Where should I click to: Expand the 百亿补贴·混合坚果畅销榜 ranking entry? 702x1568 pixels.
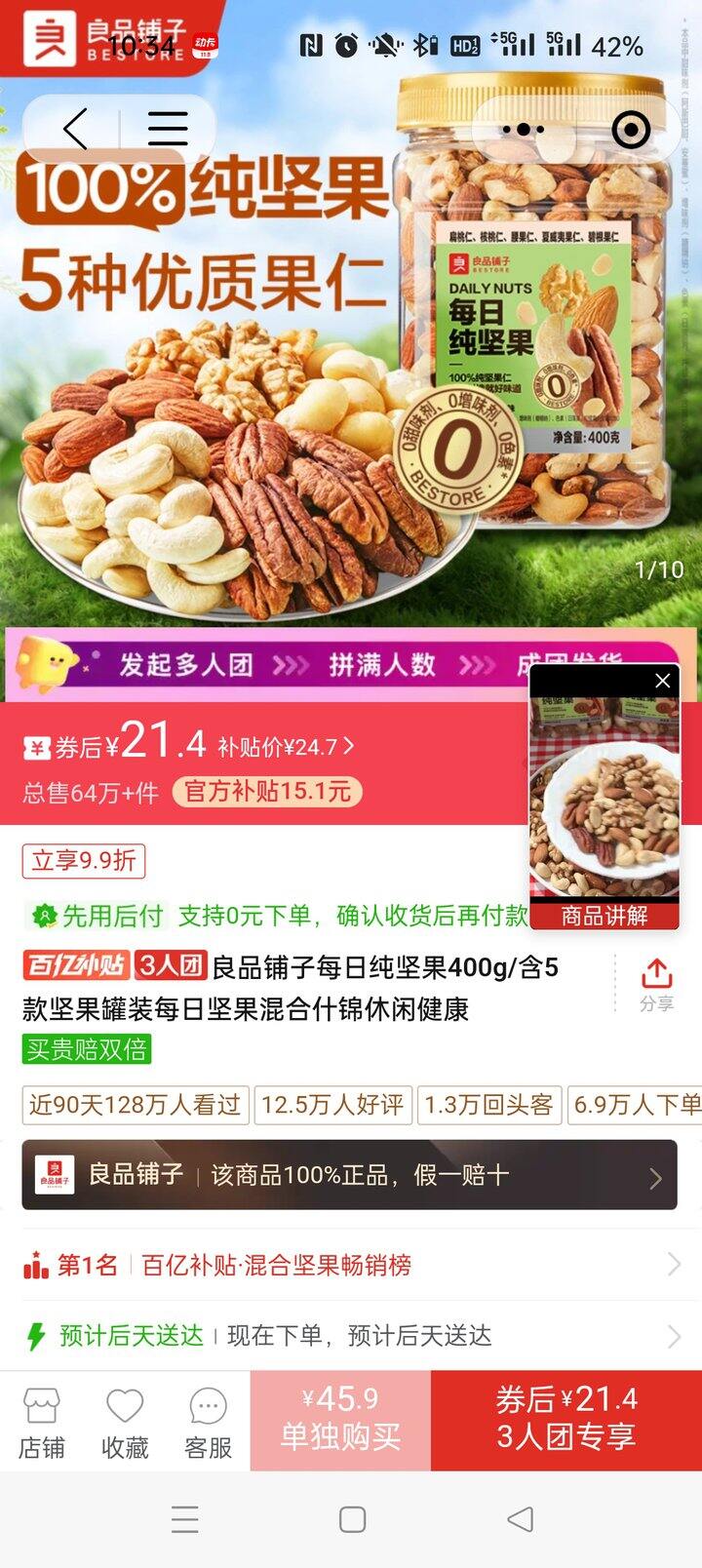(x=351, y=1265)
